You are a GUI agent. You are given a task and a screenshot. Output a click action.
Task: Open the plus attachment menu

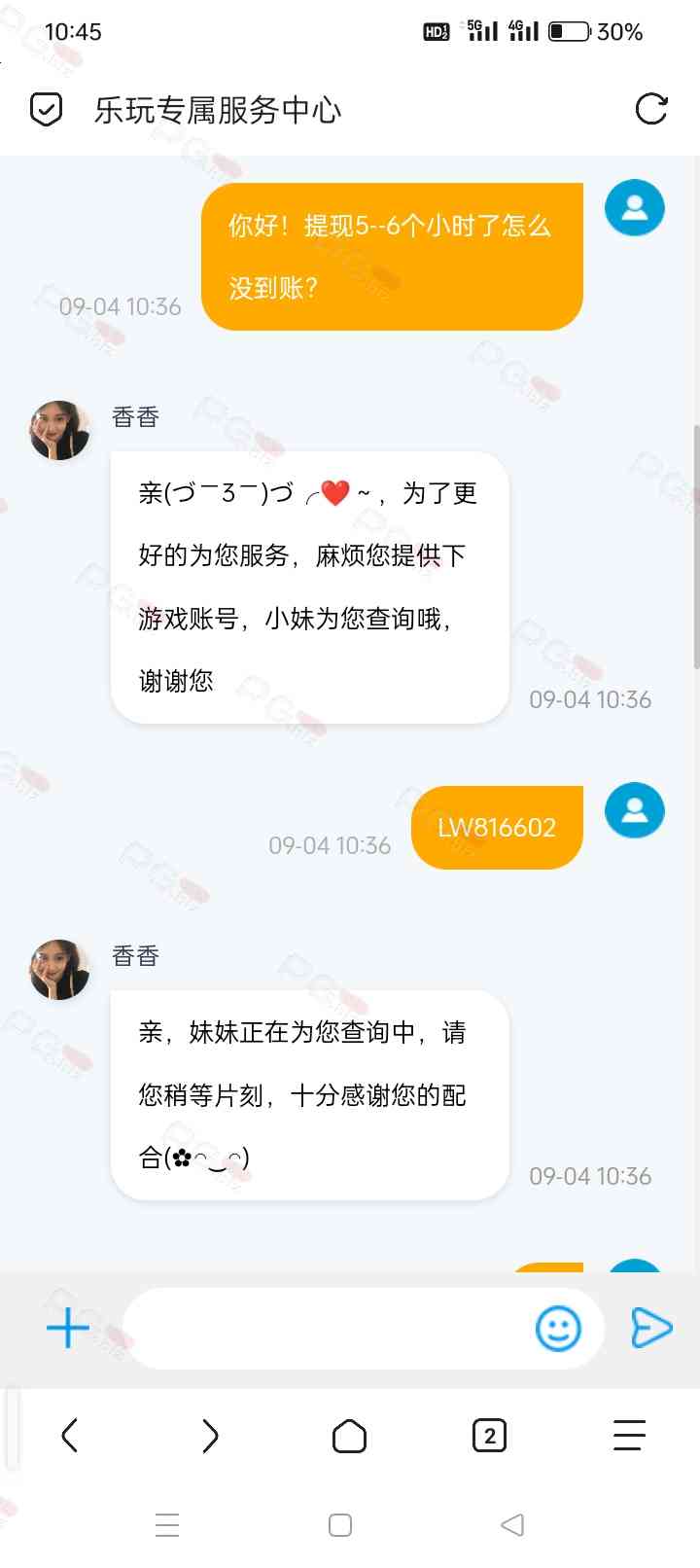(x=68, y=1329)
